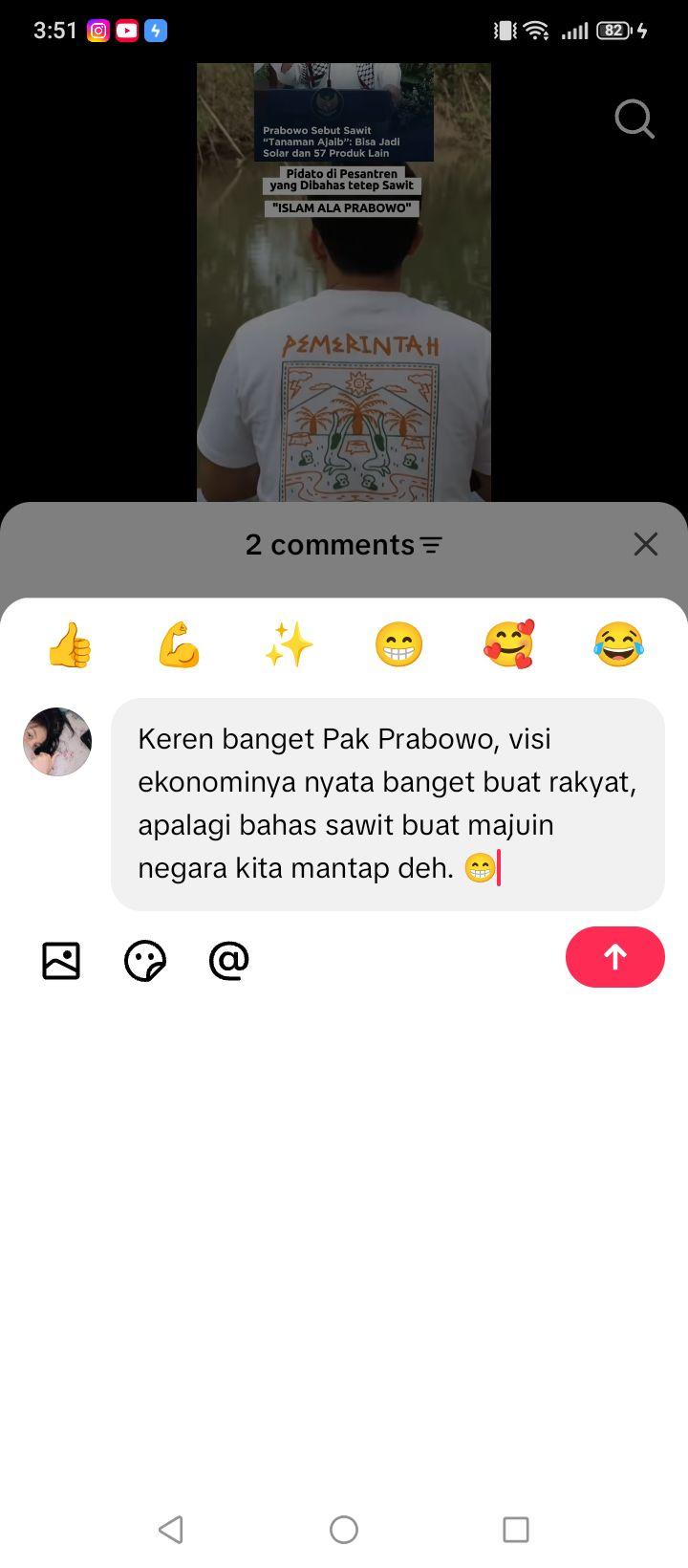The image size is (688, 1568).
Task: Insert the grinning emoji from quick row
Action: 398,644
